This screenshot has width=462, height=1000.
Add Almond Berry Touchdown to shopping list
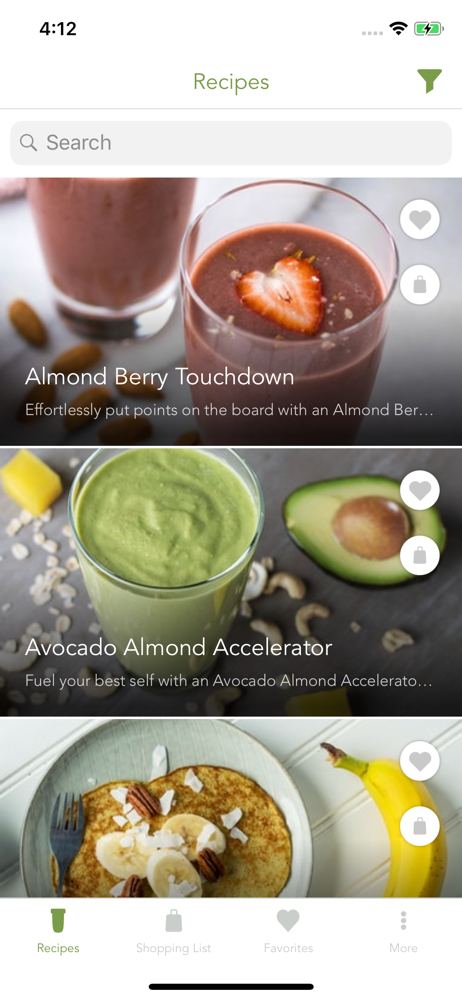420,284
